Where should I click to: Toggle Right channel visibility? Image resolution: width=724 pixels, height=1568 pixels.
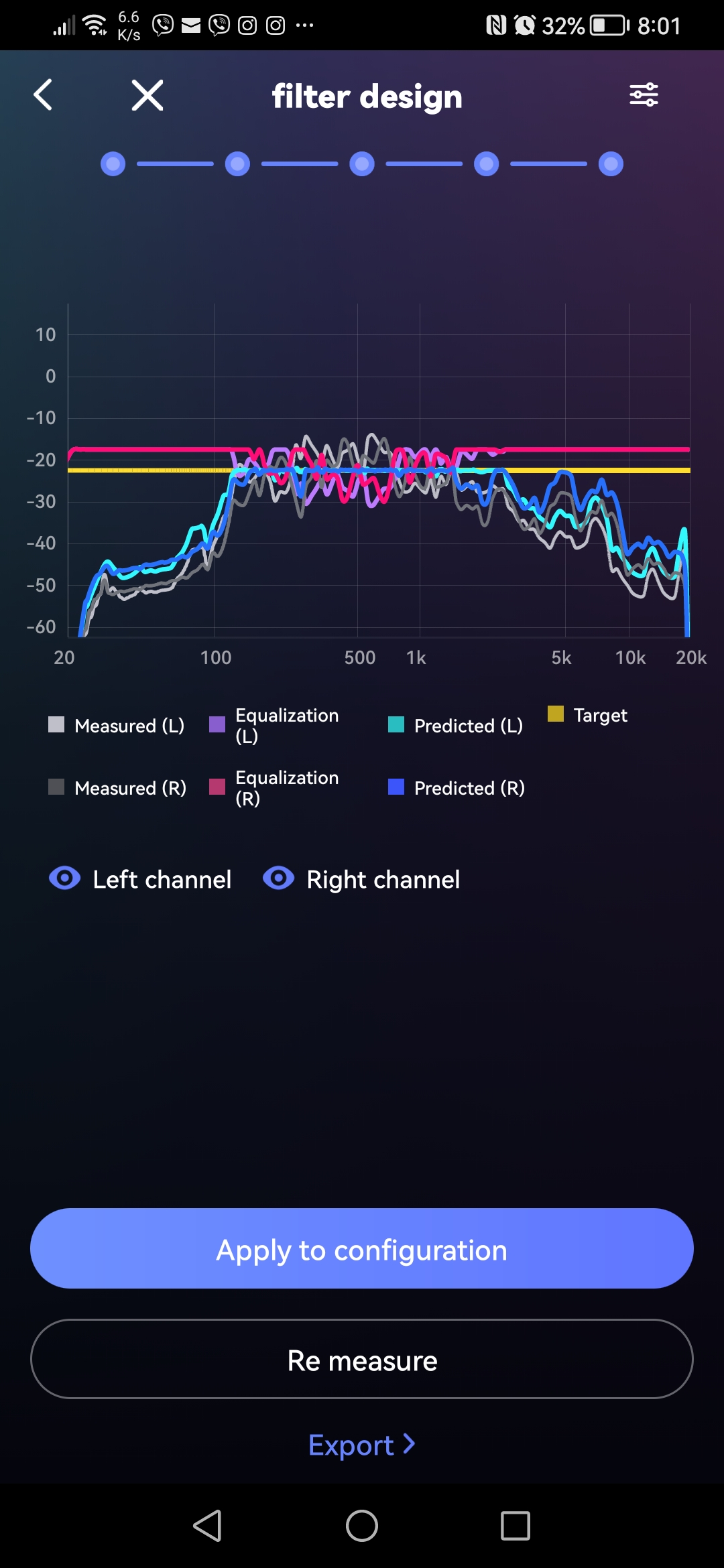[279, 878]
